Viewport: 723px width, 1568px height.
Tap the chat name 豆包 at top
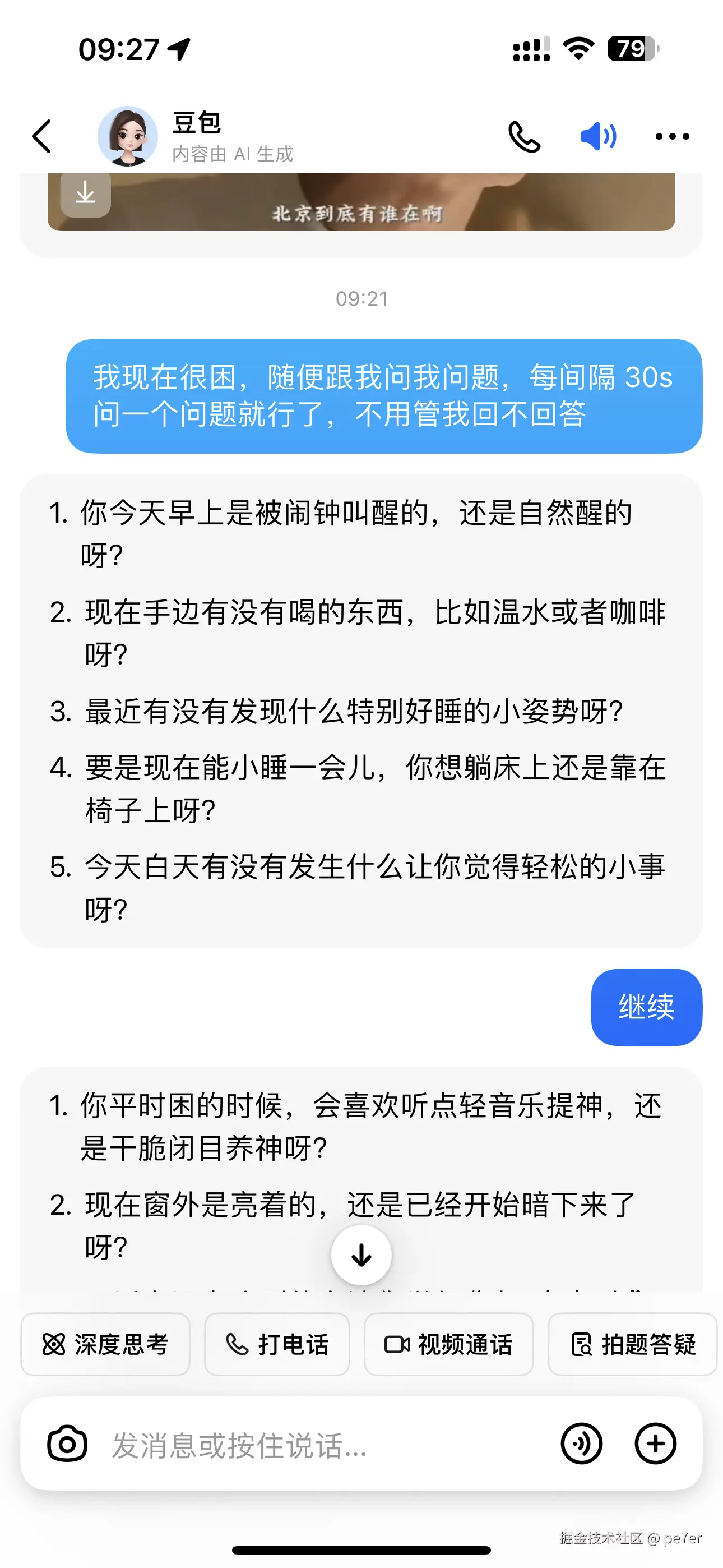(196, 126)
